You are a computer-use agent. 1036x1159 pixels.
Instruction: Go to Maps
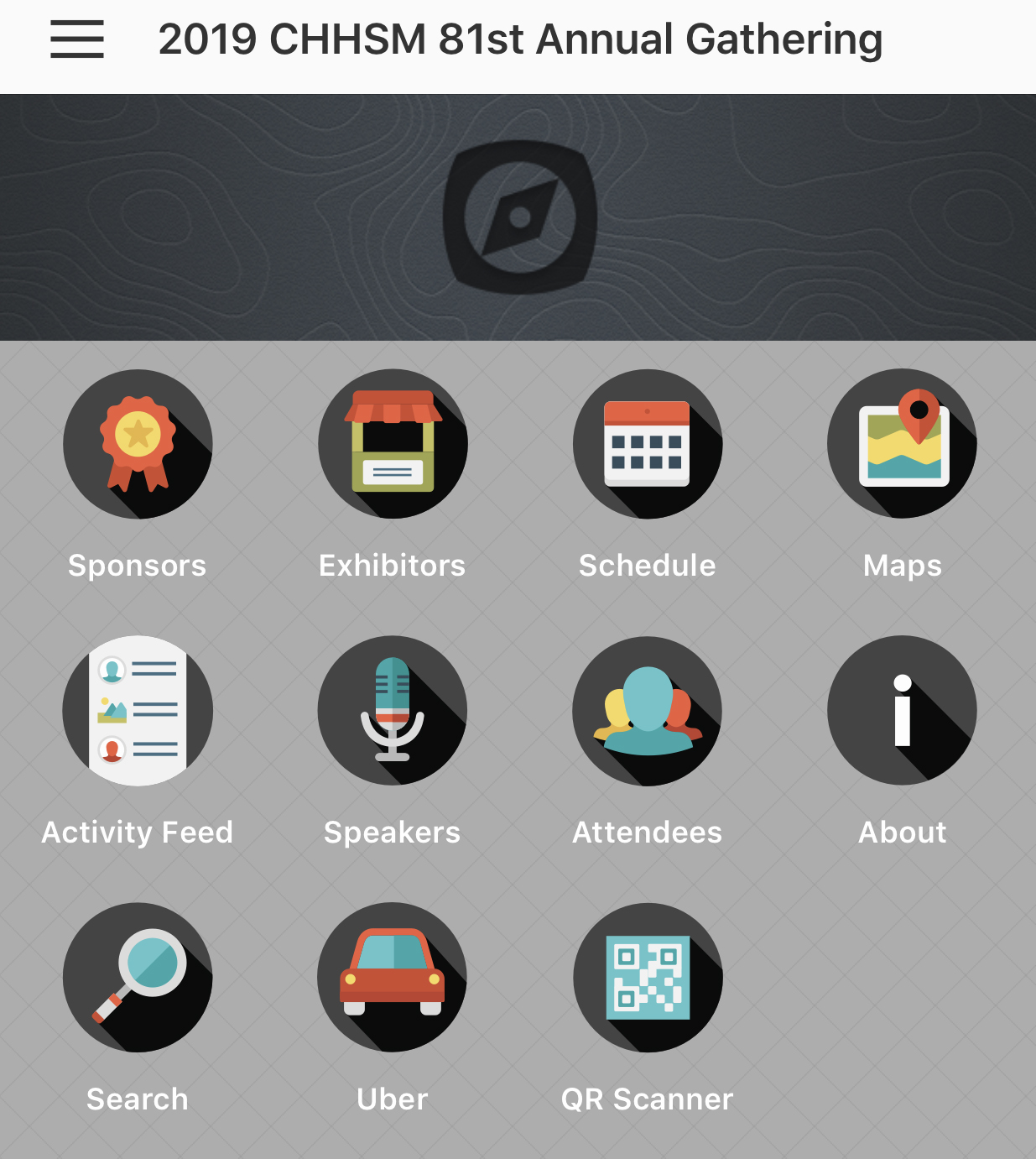tap(902, 444)
